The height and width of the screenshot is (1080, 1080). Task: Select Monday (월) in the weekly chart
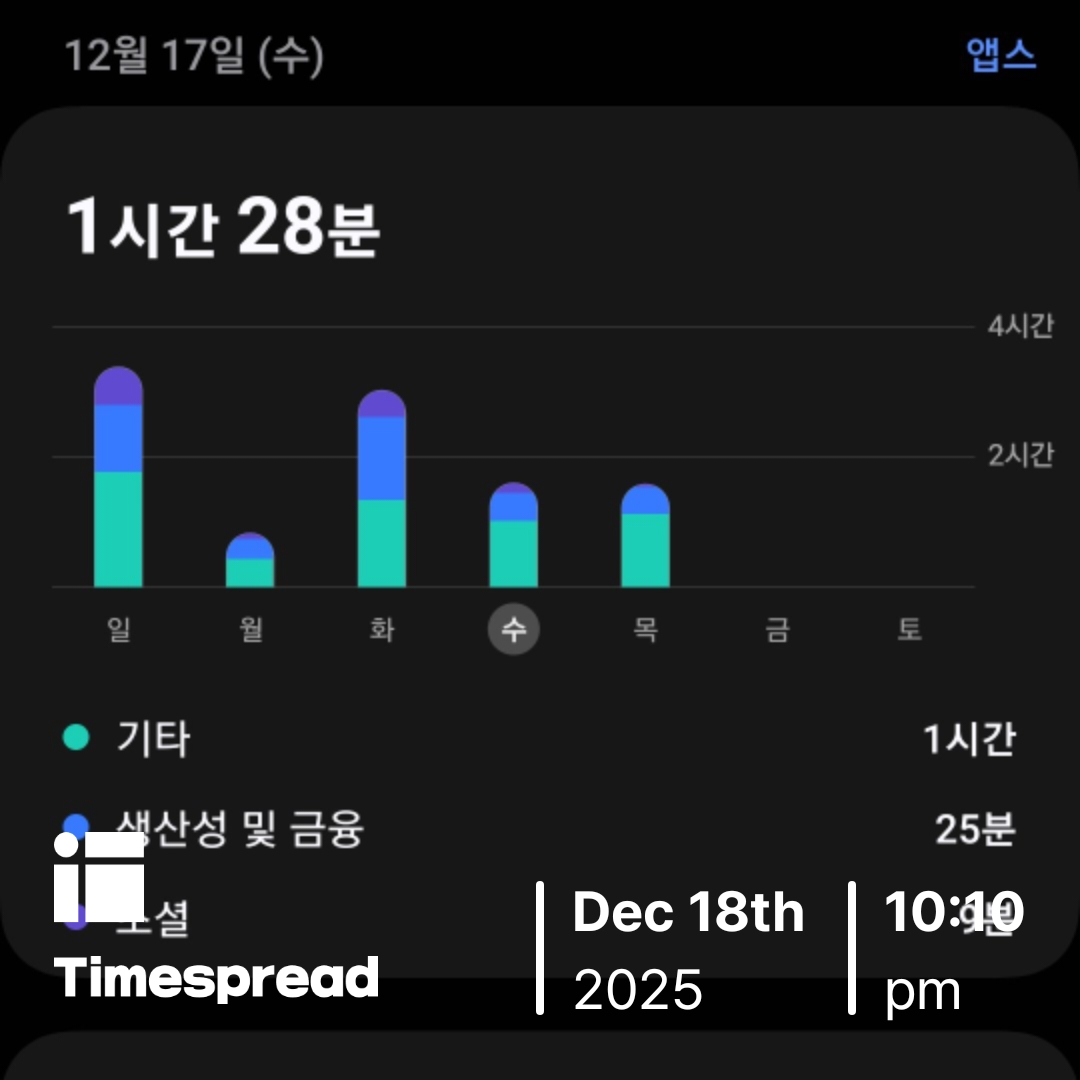pyautogui.click(x=250, y=630)
